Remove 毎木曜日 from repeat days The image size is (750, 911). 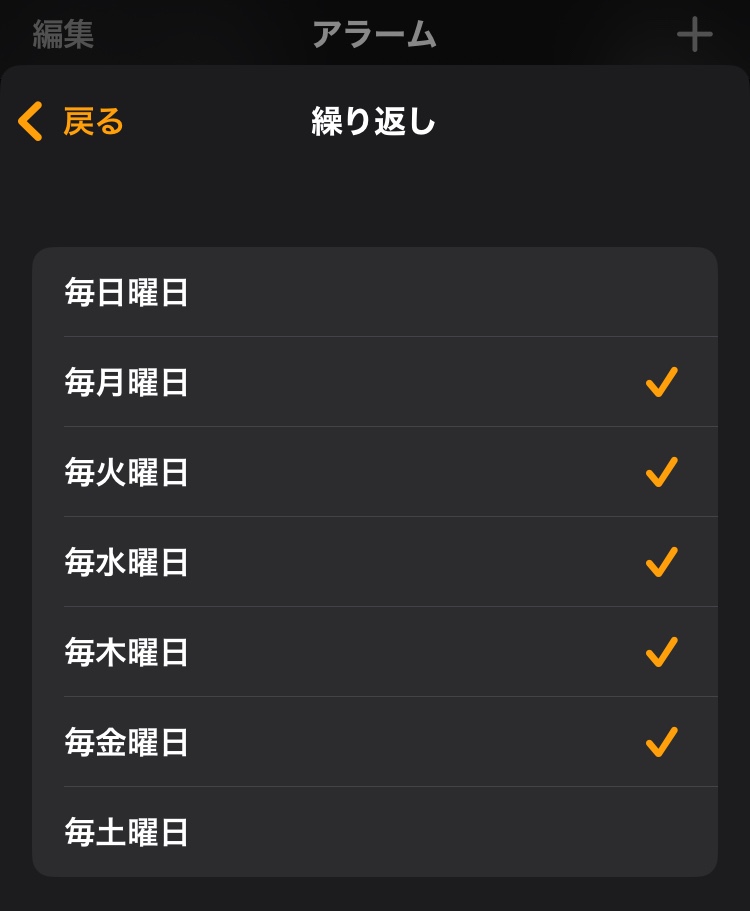coord(375,652)
